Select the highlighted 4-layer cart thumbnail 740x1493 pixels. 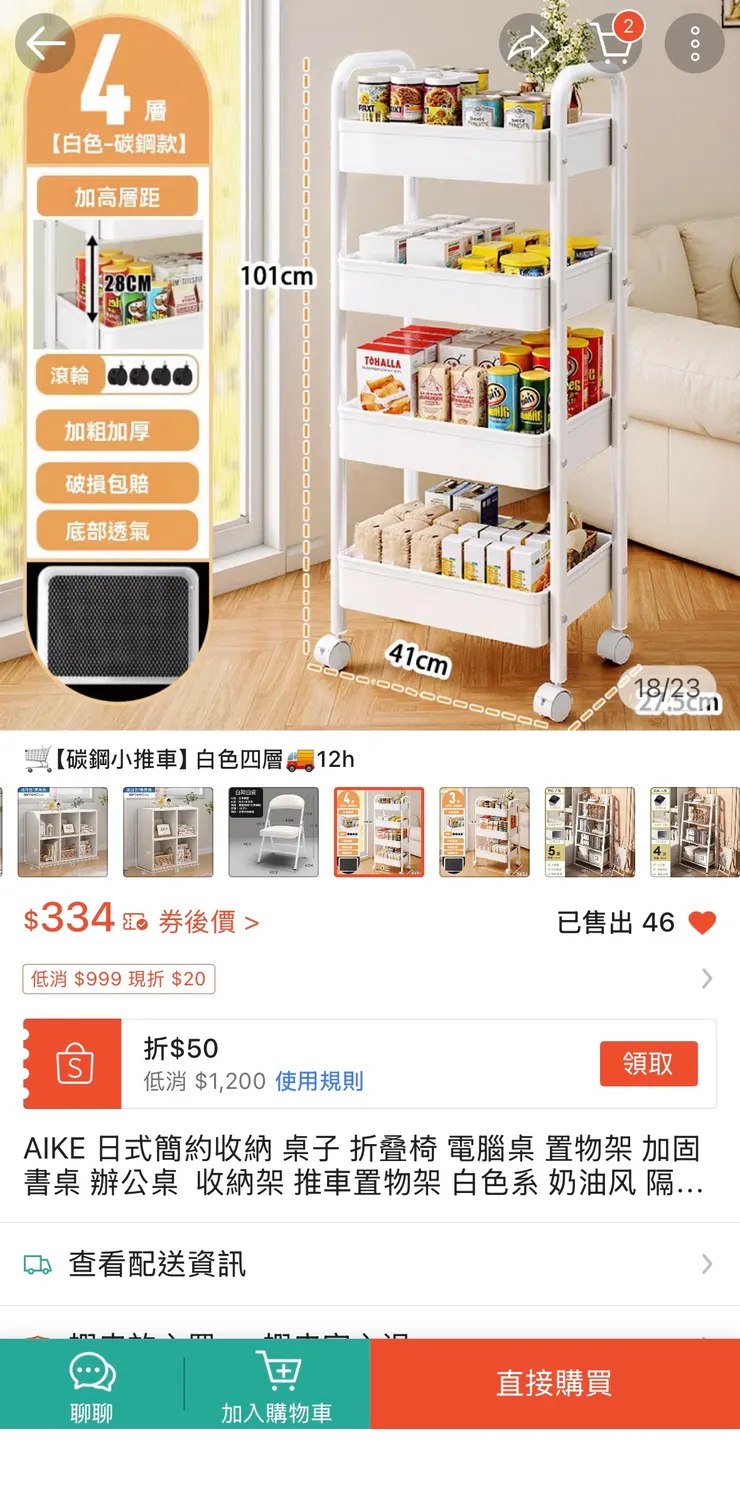[x=378, y=834]
